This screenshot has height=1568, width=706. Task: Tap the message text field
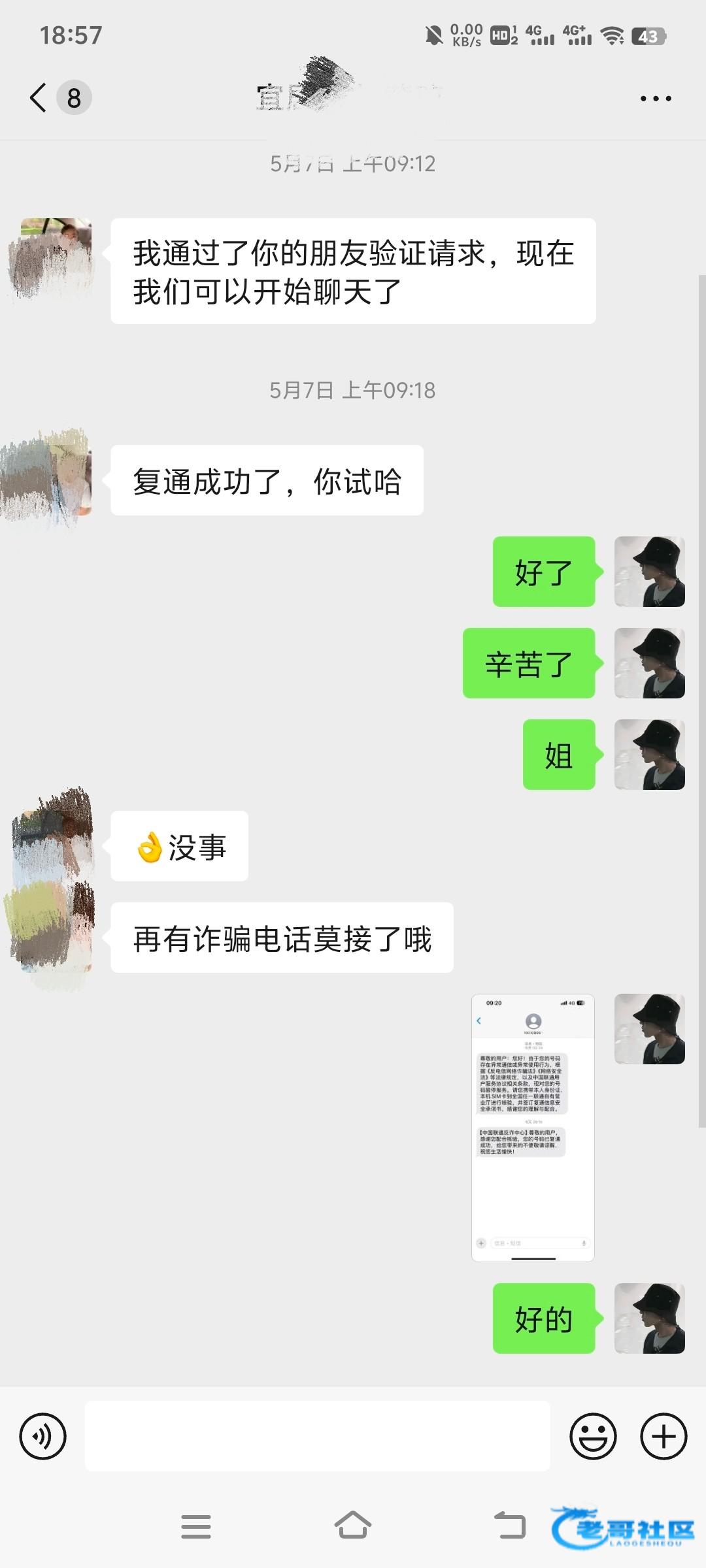tap(317, 1436)
